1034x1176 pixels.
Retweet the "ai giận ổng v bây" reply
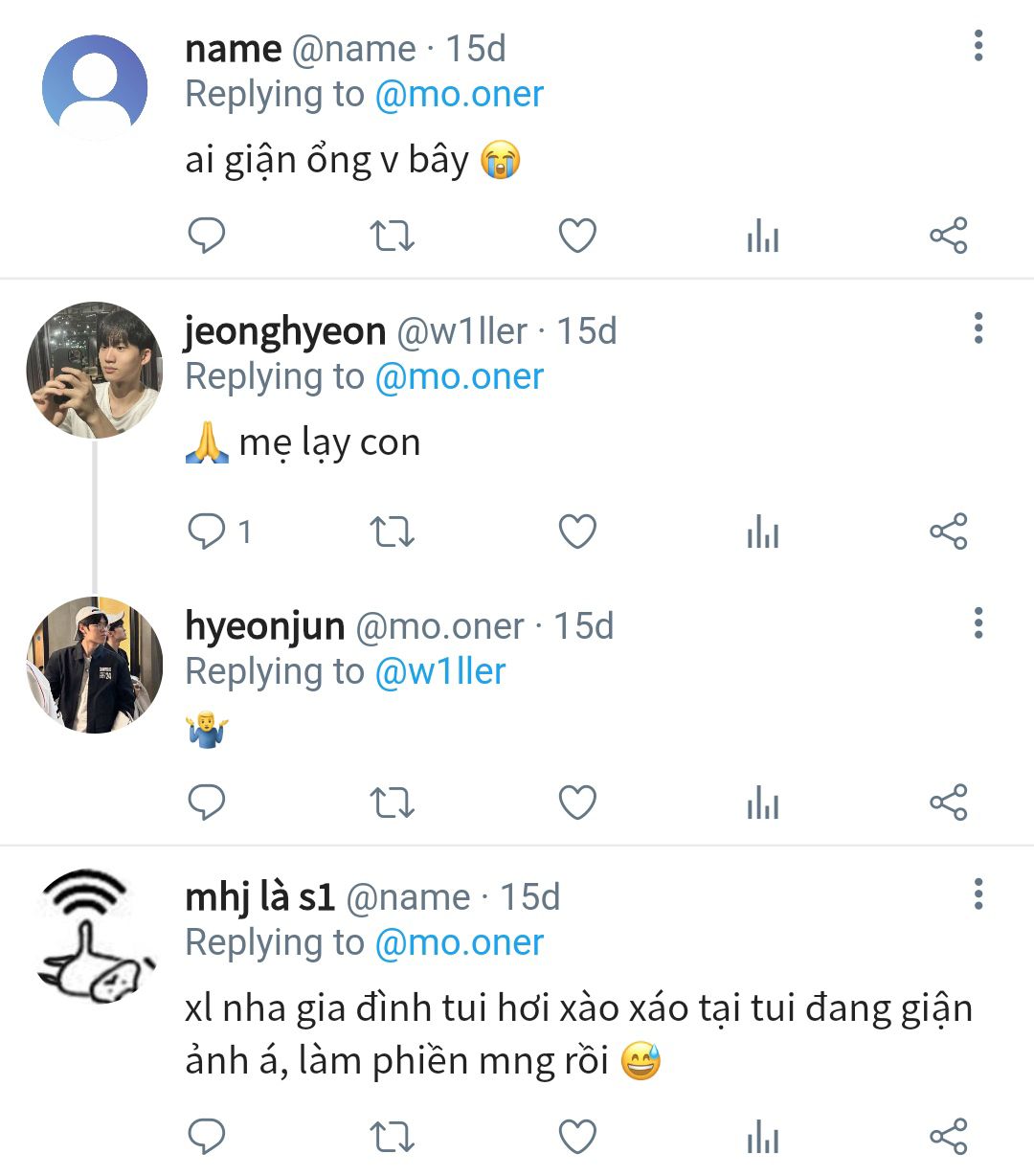[x=392, y=236]
